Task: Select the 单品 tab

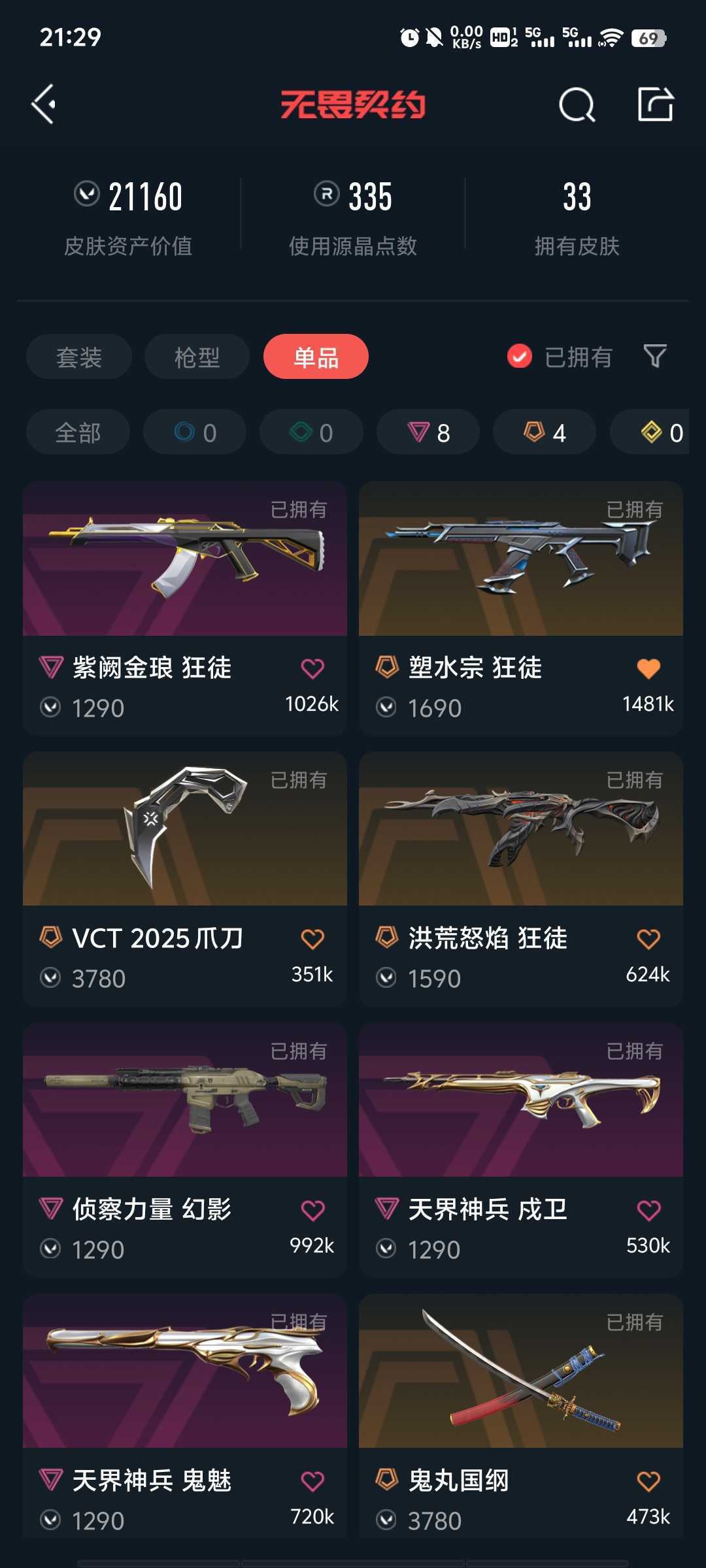Action: (x=316, y=357)
